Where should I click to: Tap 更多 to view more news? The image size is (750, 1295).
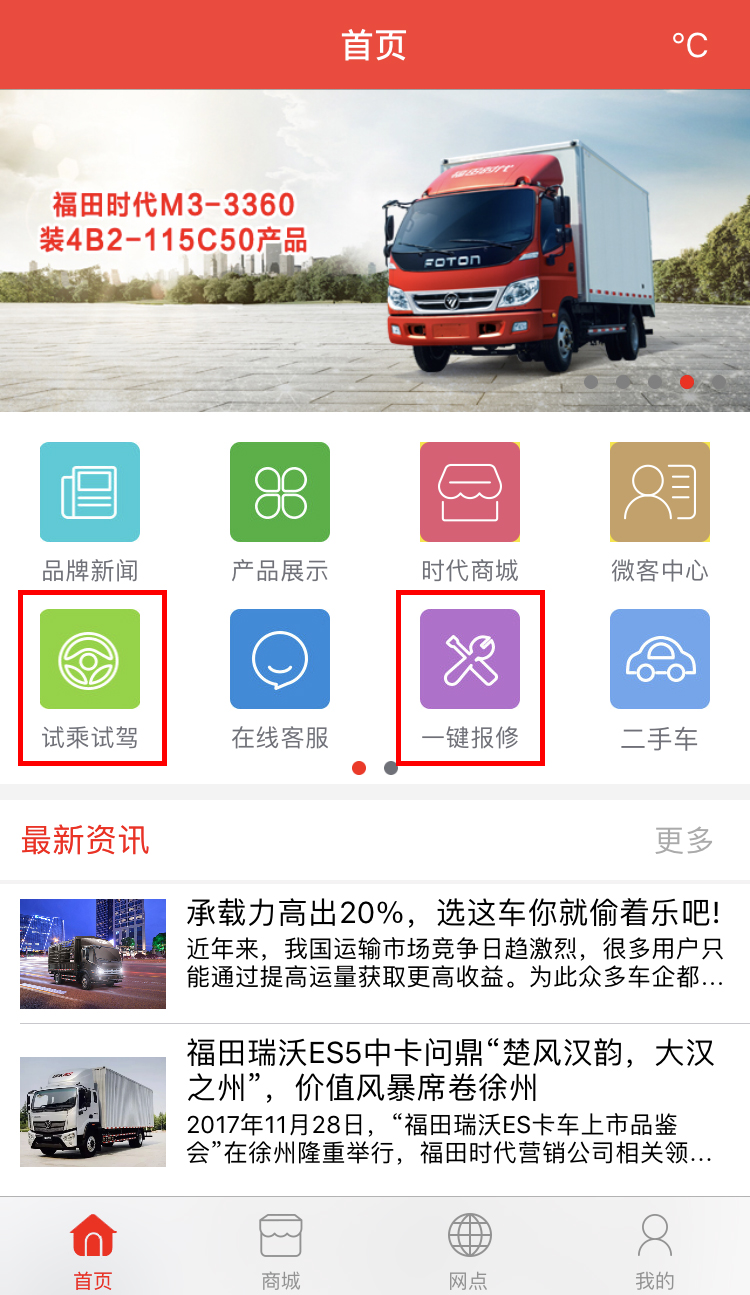[684, 840]
